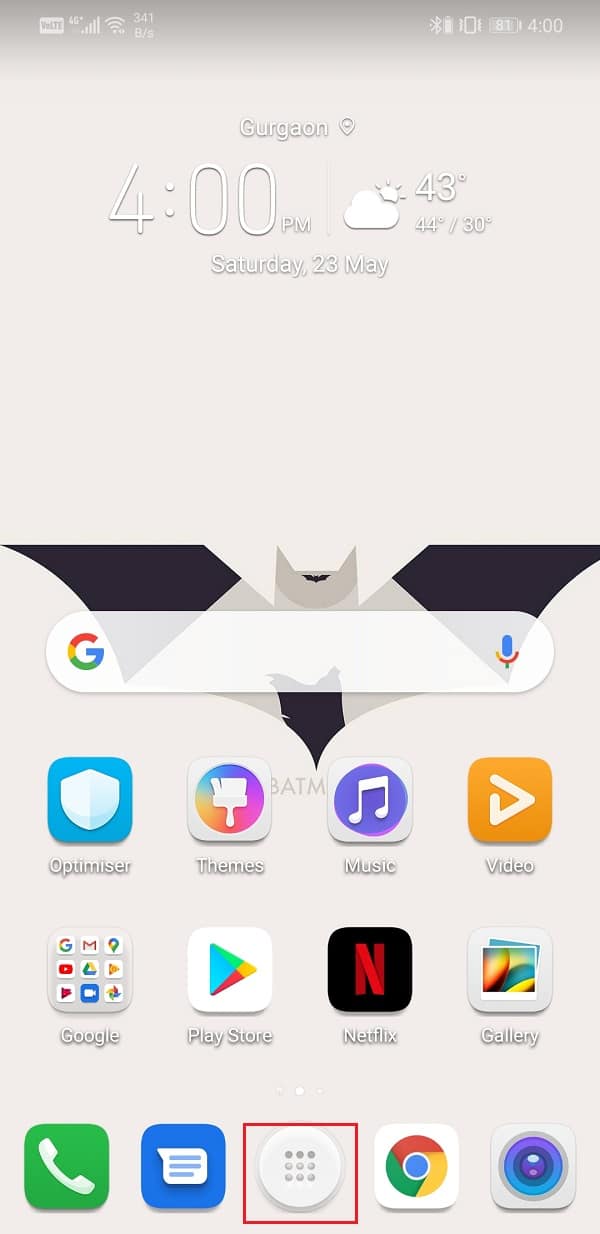This screenshot has height=1234, width=600.
Task: Open the Video app
Action: click(510, 799)
